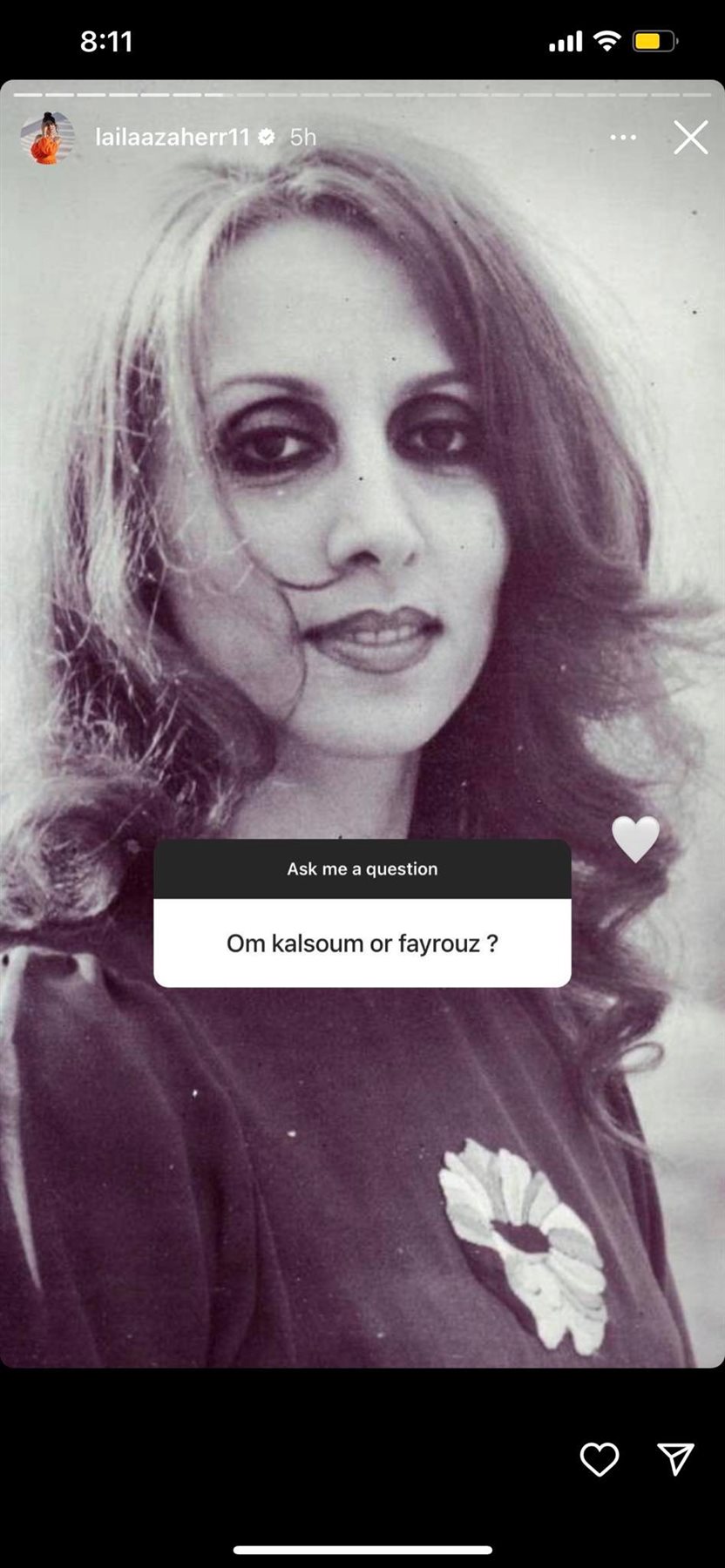Close the story viewer
Image resolution: width=725 pixels, height=1568 pixels.
click(x=690, y=138)
